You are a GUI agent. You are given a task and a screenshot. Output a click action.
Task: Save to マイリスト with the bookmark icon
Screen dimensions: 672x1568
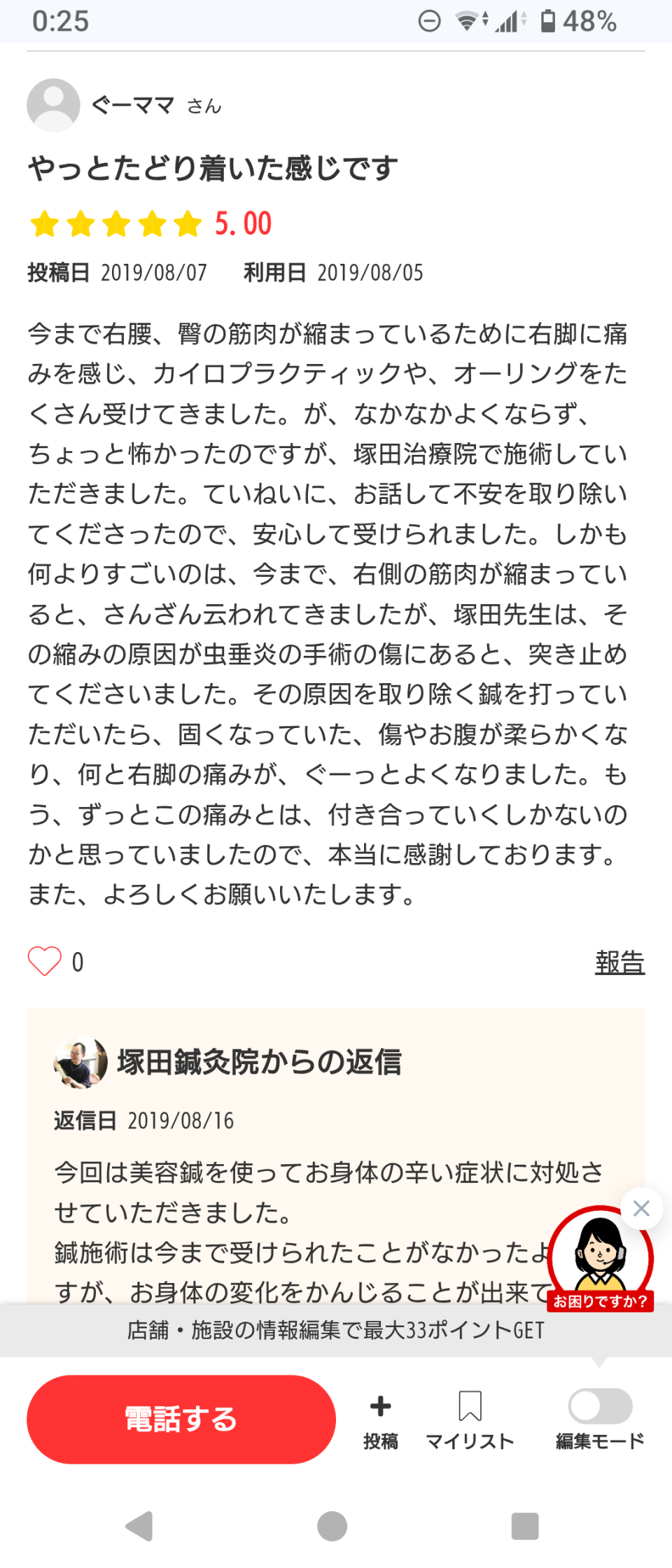(470, 1419)
